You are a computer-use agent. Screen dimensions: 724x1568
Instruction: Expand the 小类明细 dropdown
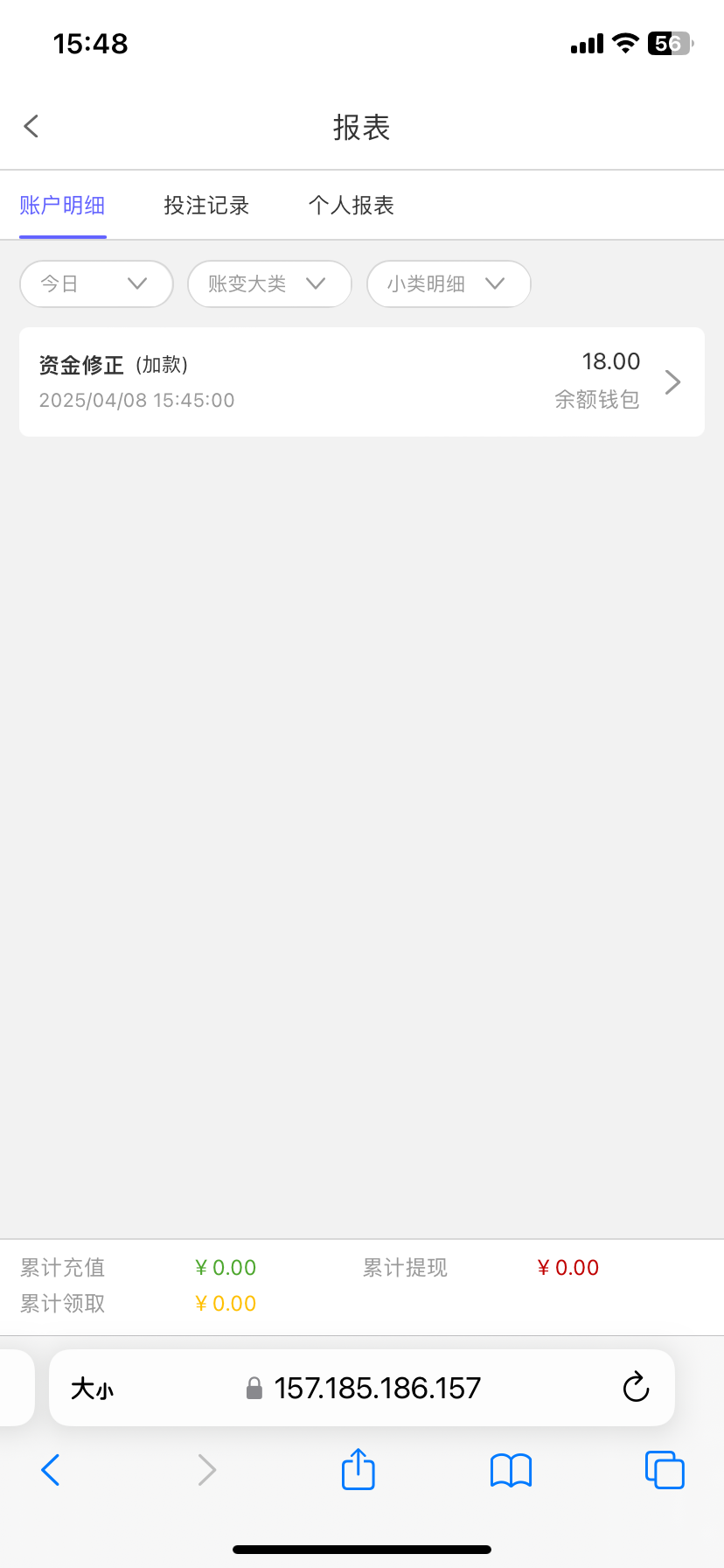tap(449, 283)
